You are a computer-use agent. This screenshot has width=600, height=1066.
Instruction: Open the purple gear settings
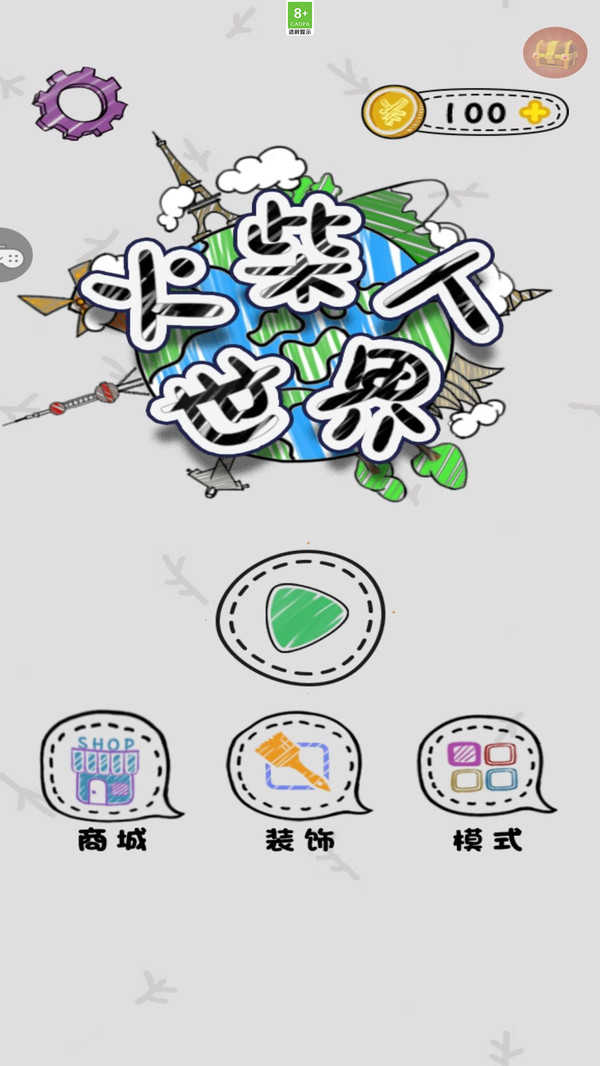[x=79, y=101]
